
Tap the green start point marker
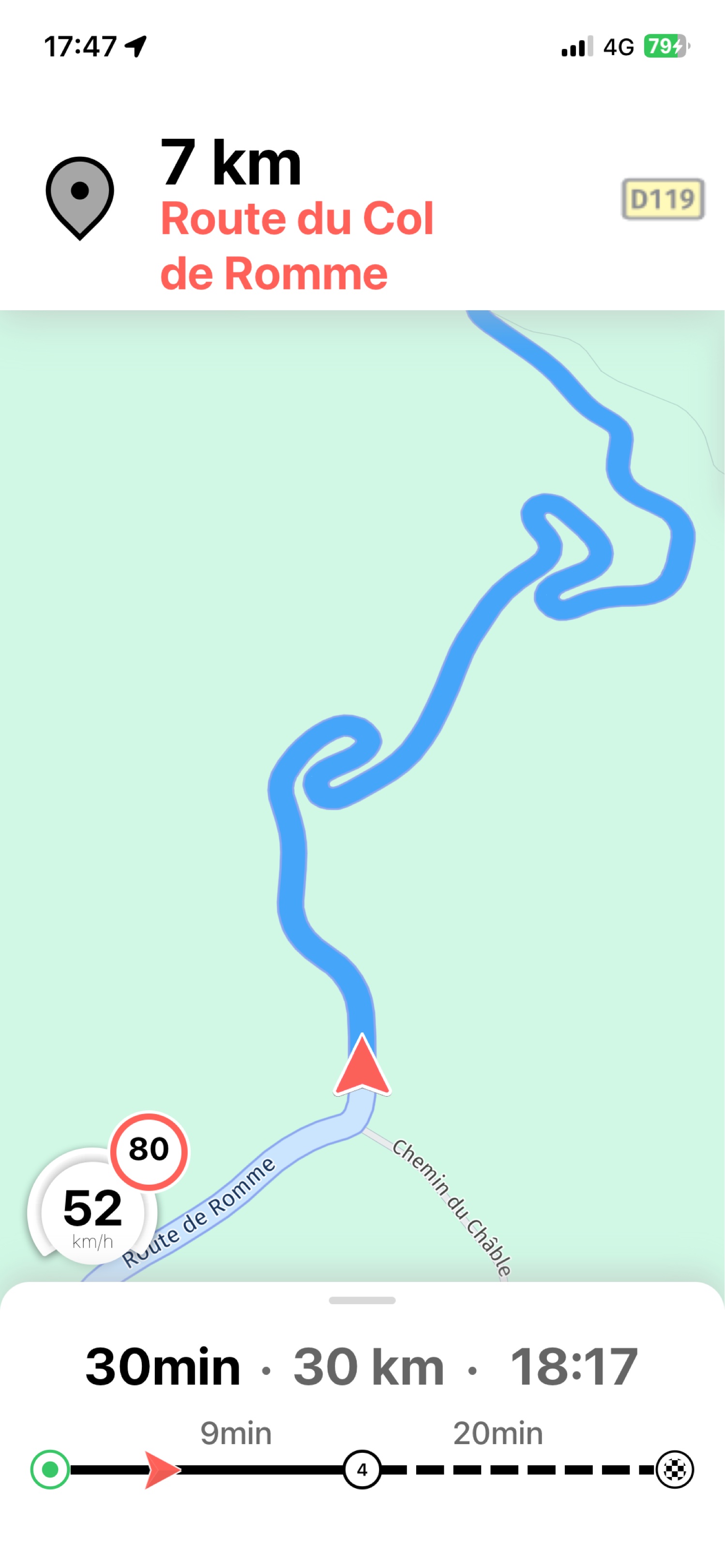(x=50, y=1469)
